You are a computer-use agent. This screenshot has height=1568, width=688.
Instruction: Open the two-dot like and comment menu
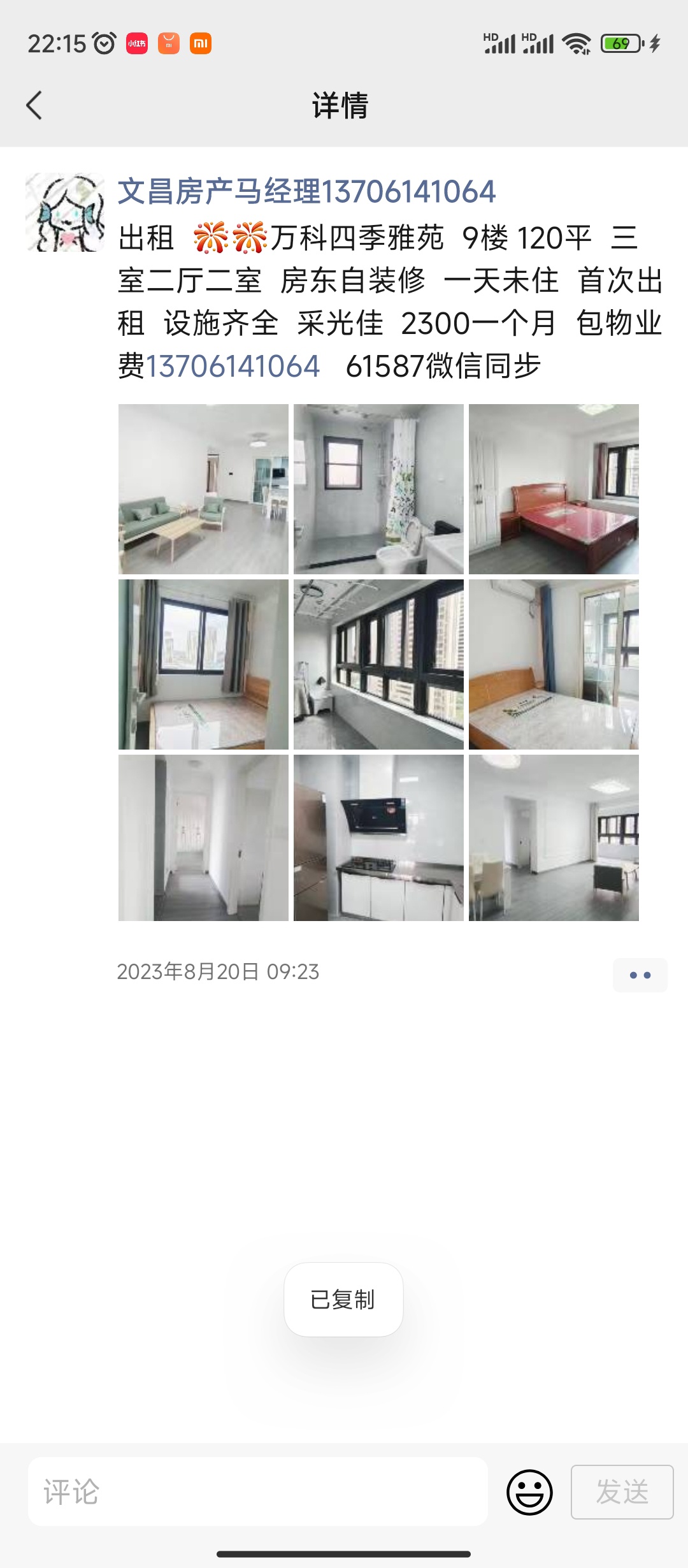click(x=640, y=975)
